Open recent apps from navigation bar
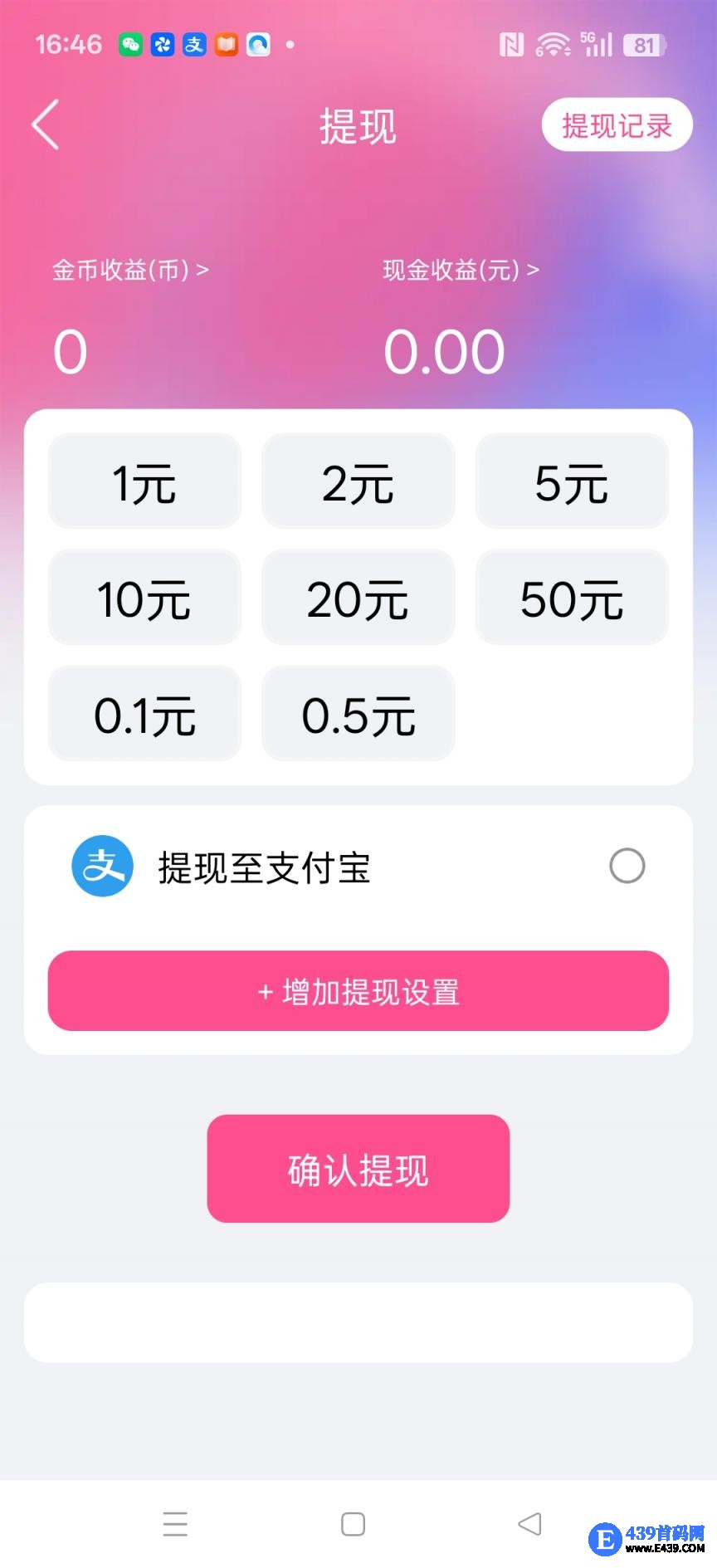 point(175,1524)
